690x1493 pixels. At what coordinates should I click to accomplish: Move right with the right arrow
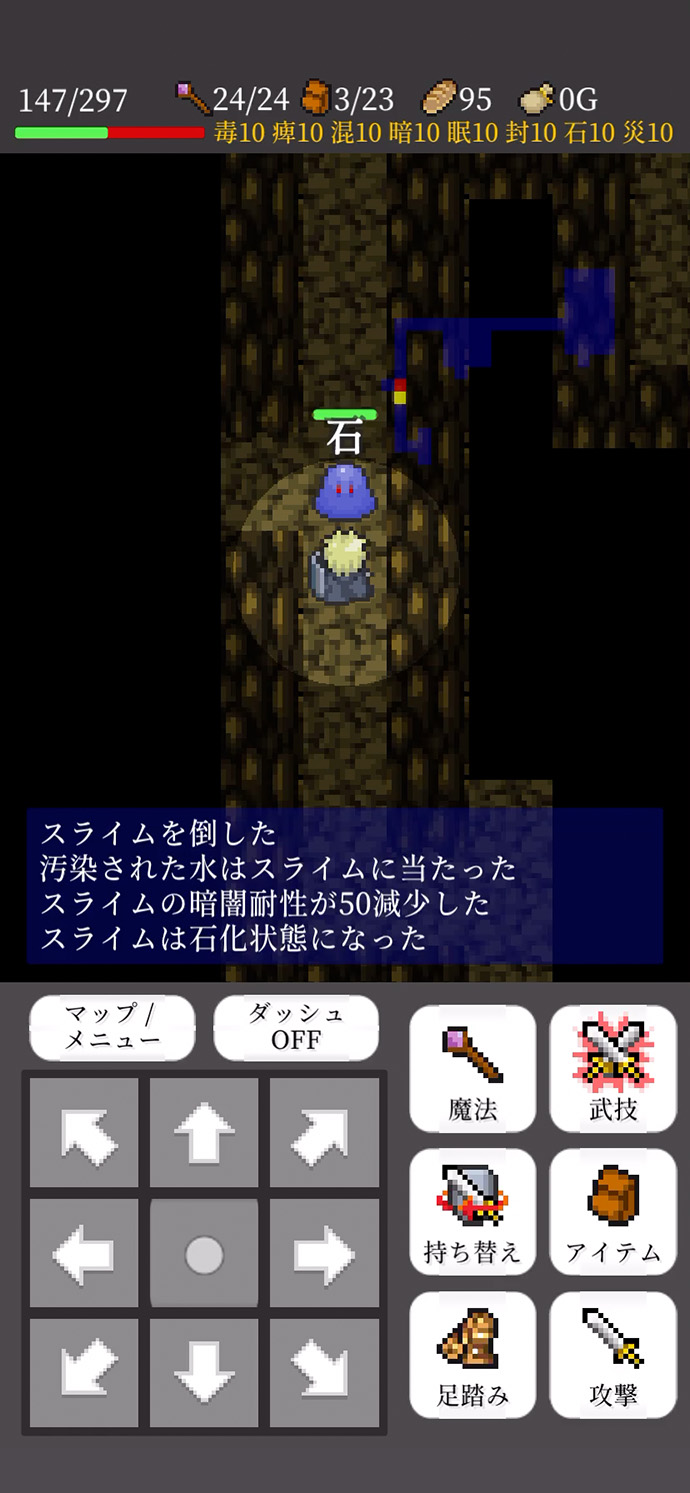[324, 1253]
